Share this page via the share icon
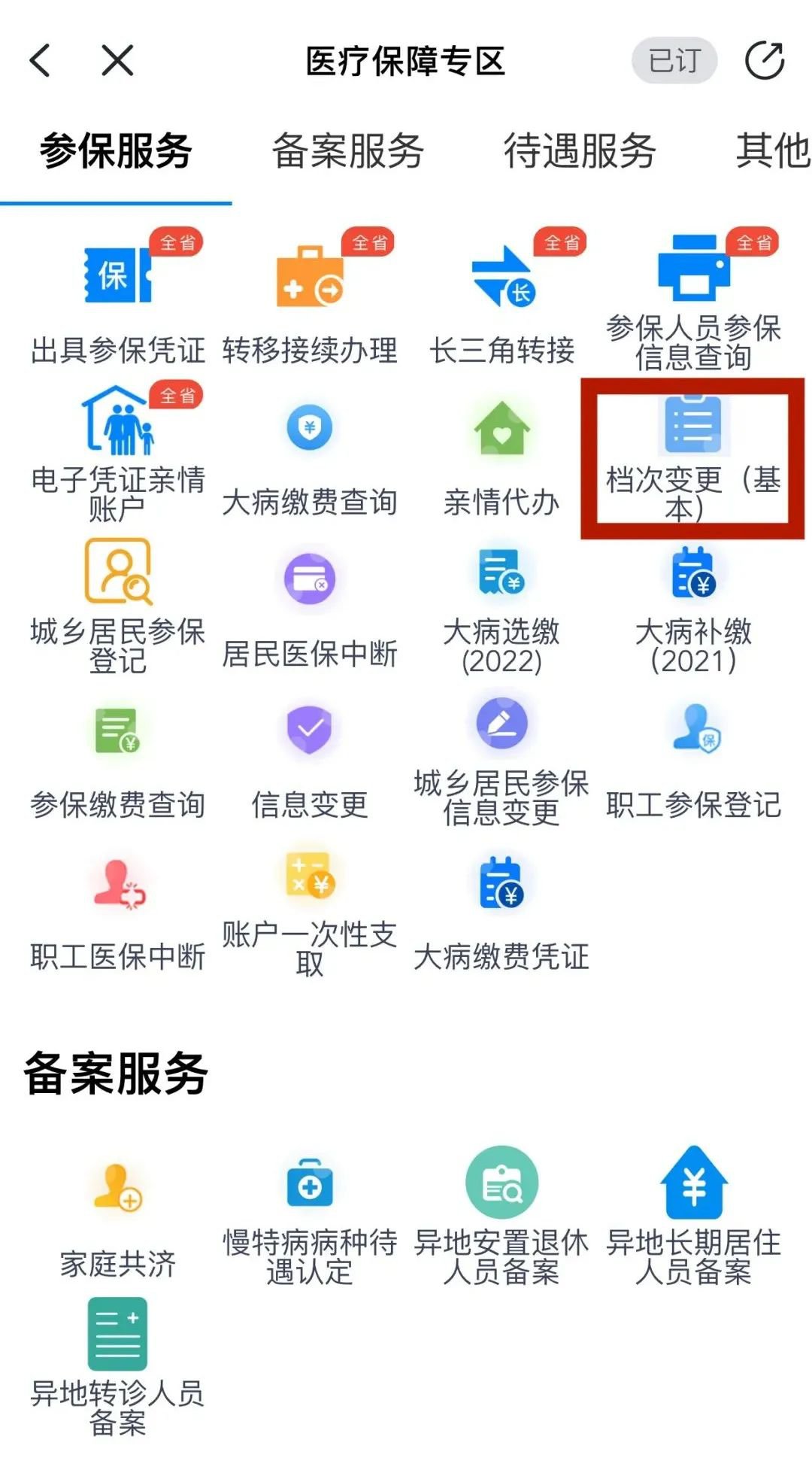Viewport: 812px width, 1473px height. pyautogui.click(x=765, y=60)
